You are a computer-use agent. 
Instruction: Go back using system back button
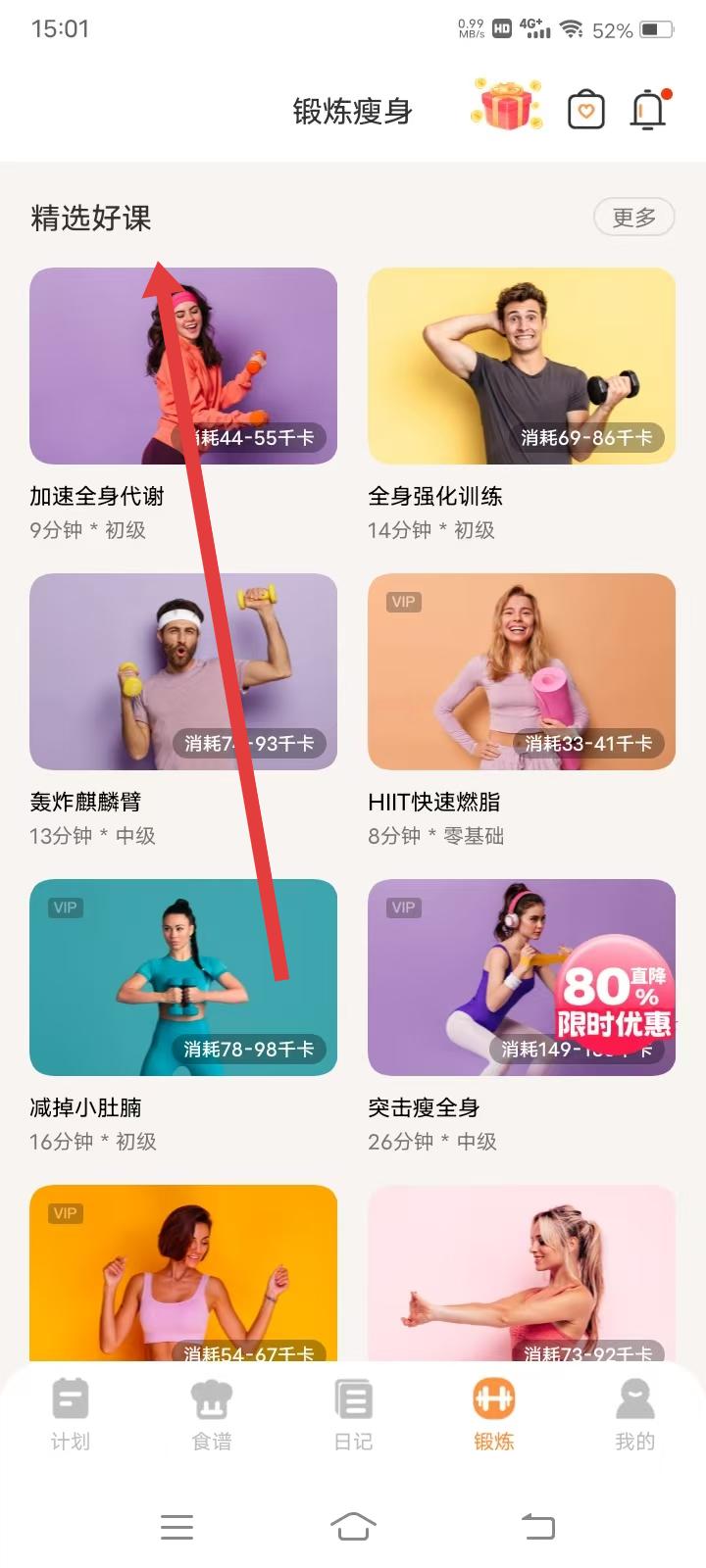coord(537,1526)
